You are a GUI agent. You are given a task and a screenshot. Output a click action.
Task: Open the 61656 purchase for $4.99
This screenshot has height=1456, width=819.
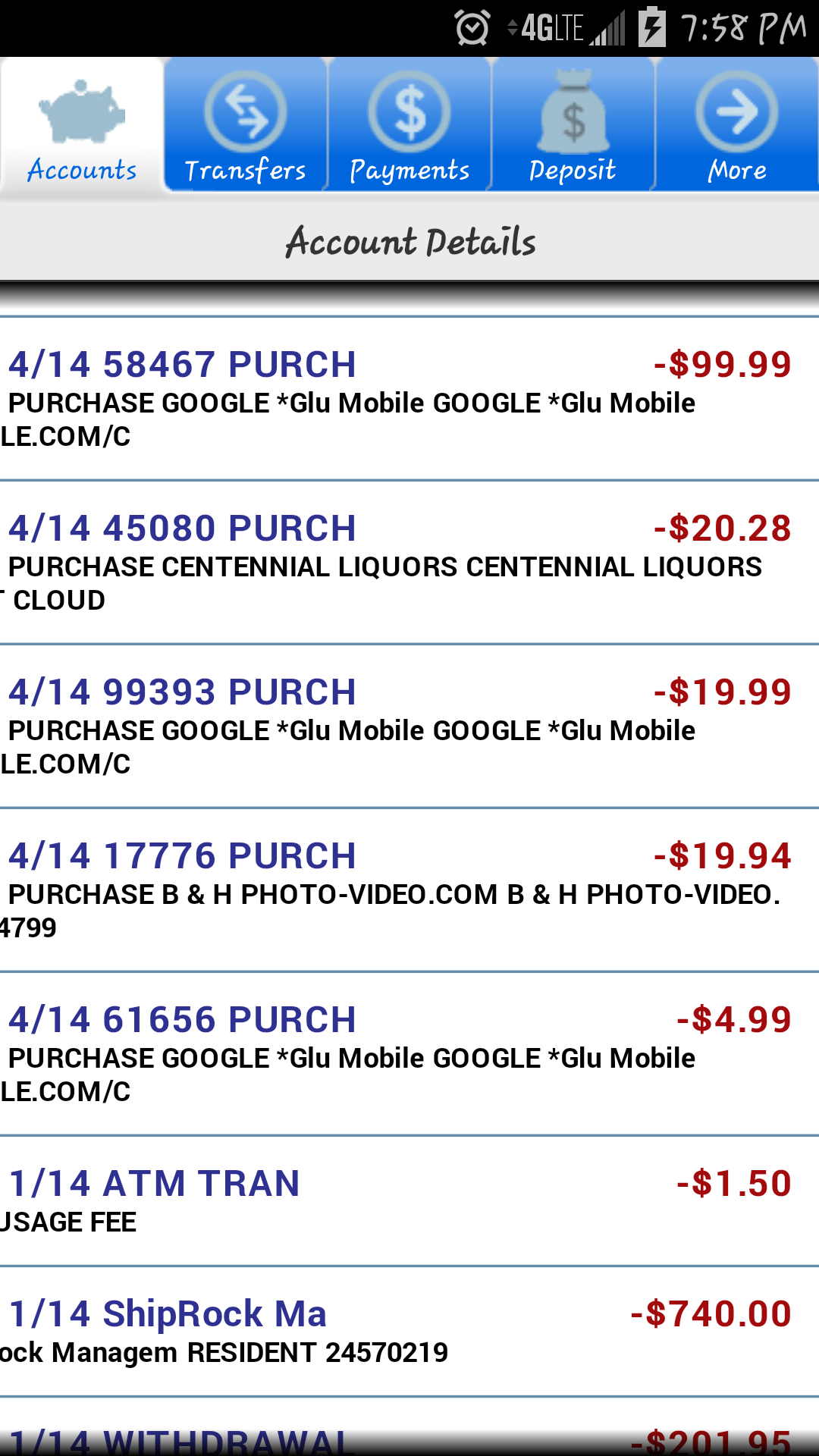pyautogui.click(x=409, y=1054)
